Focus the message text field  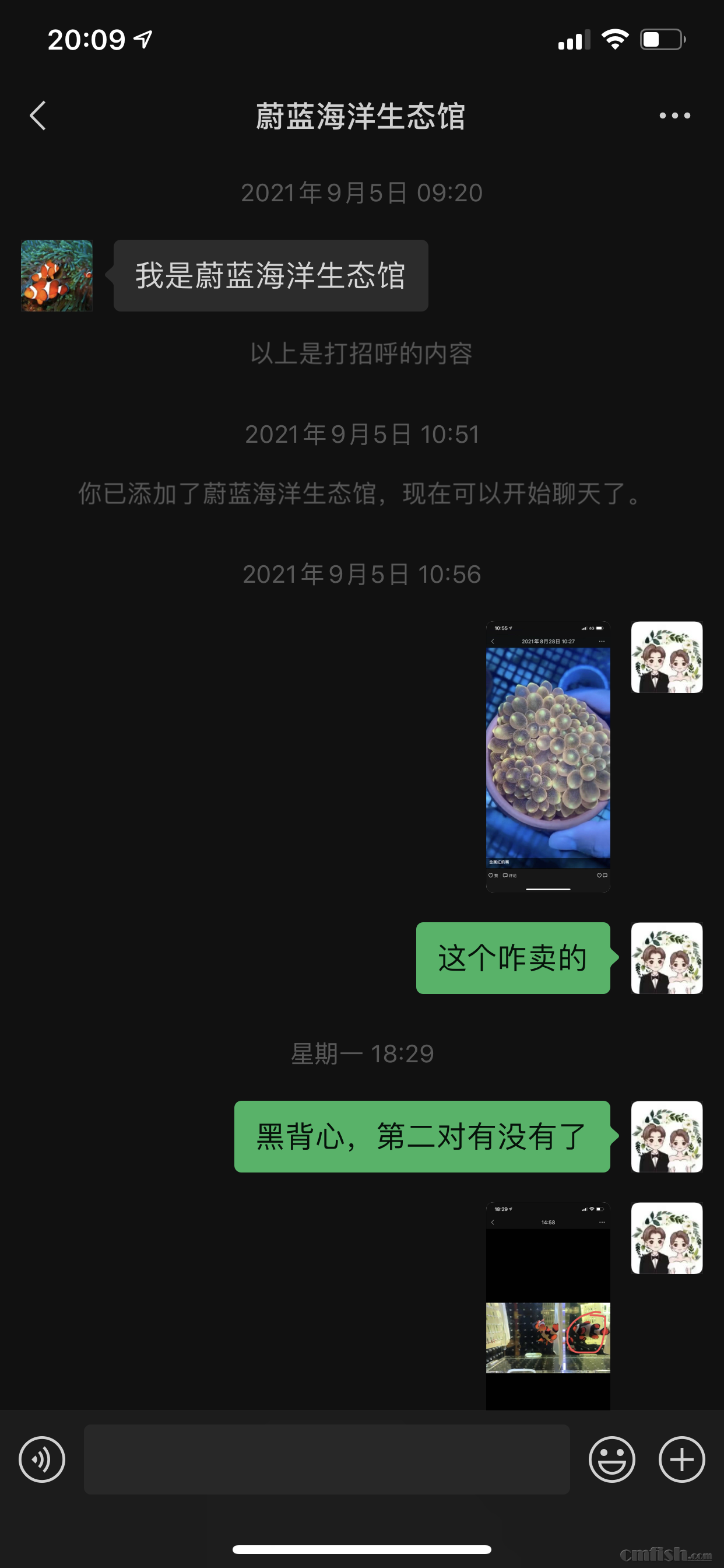click(326, 1459)
